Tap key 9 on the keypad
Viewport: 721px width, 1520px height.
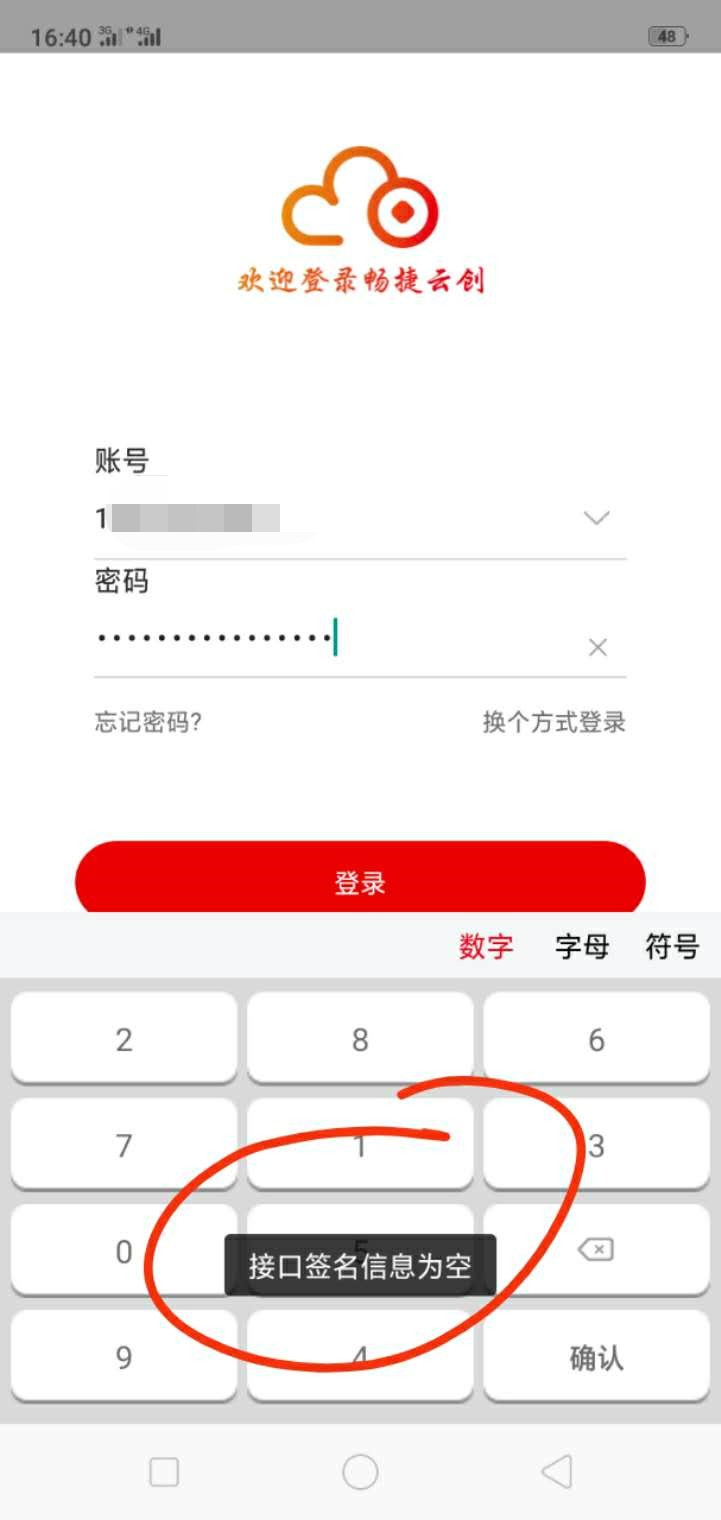click(124, 1357)
